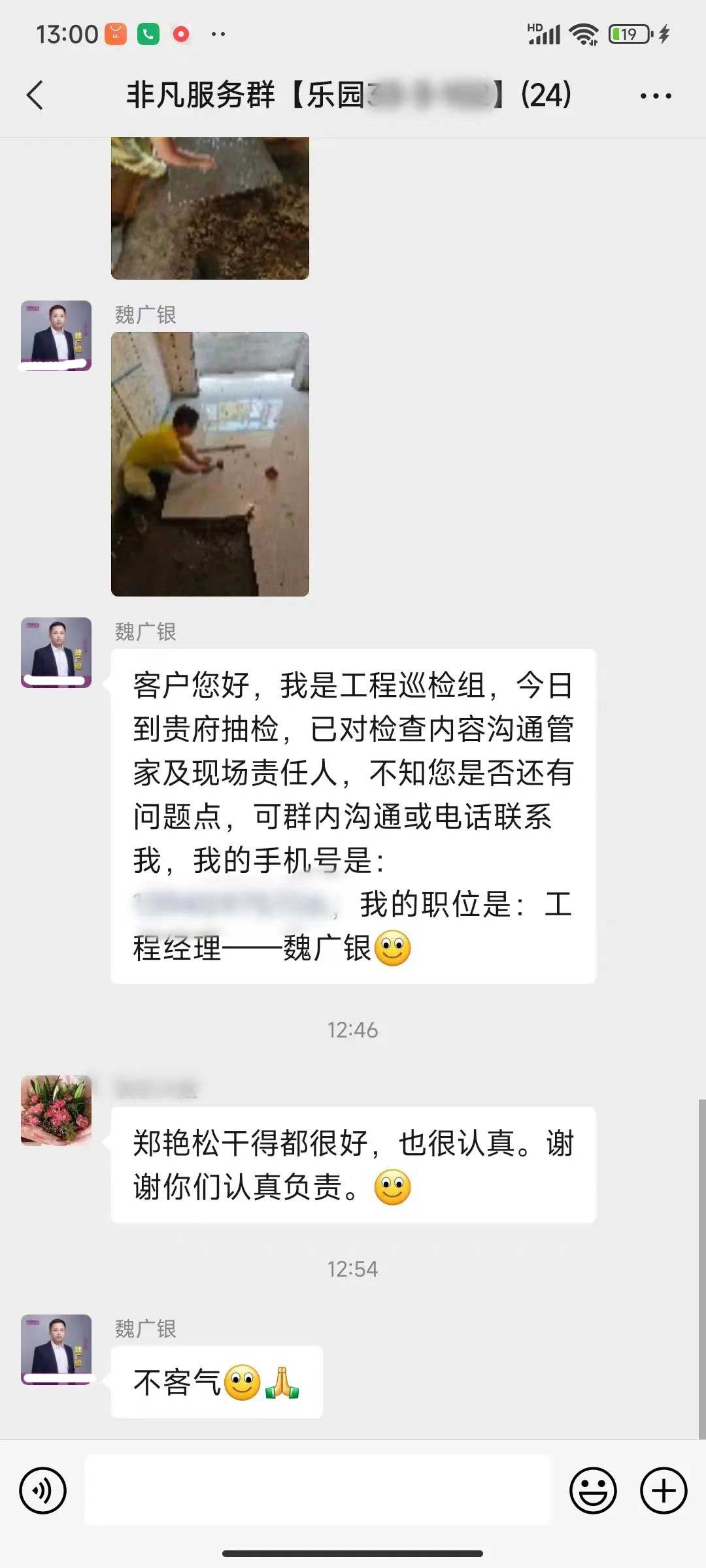Go back from the group chat
Viewport: 706px width, 1568px height.
tap(35, 95)
